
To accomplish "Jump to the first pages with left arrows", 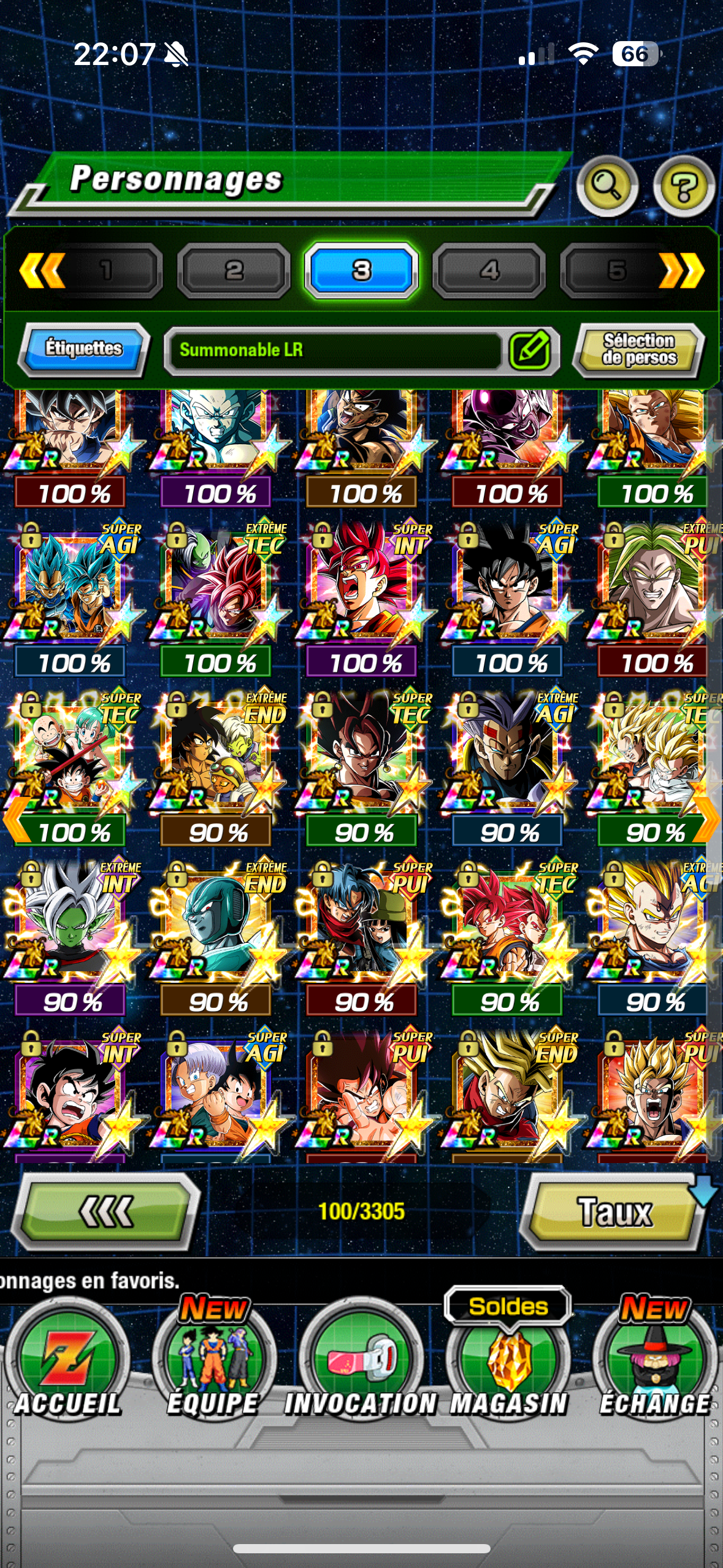I will 41,271.
